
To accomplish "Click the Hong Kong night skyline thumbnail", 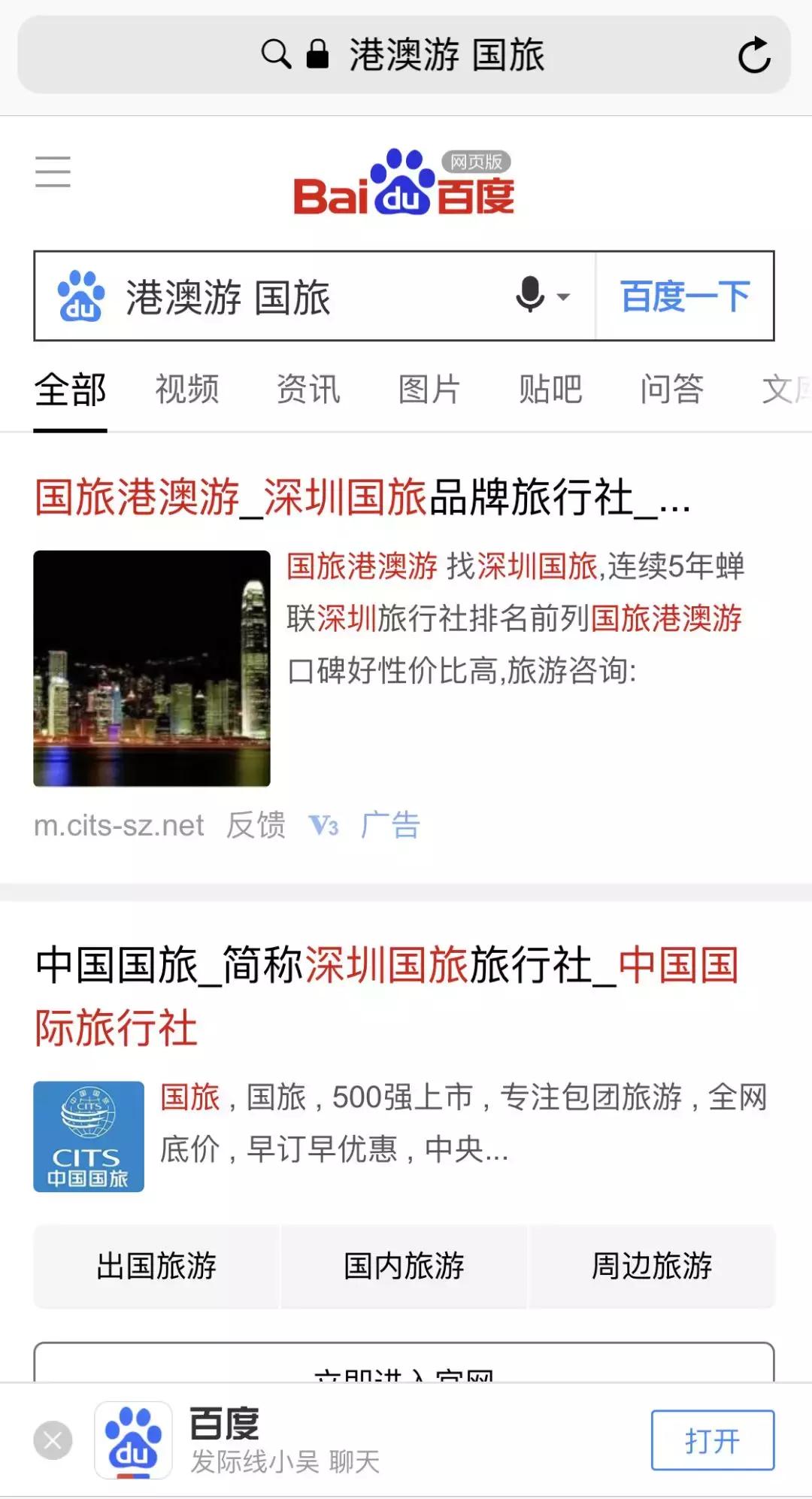I will 152,668.
